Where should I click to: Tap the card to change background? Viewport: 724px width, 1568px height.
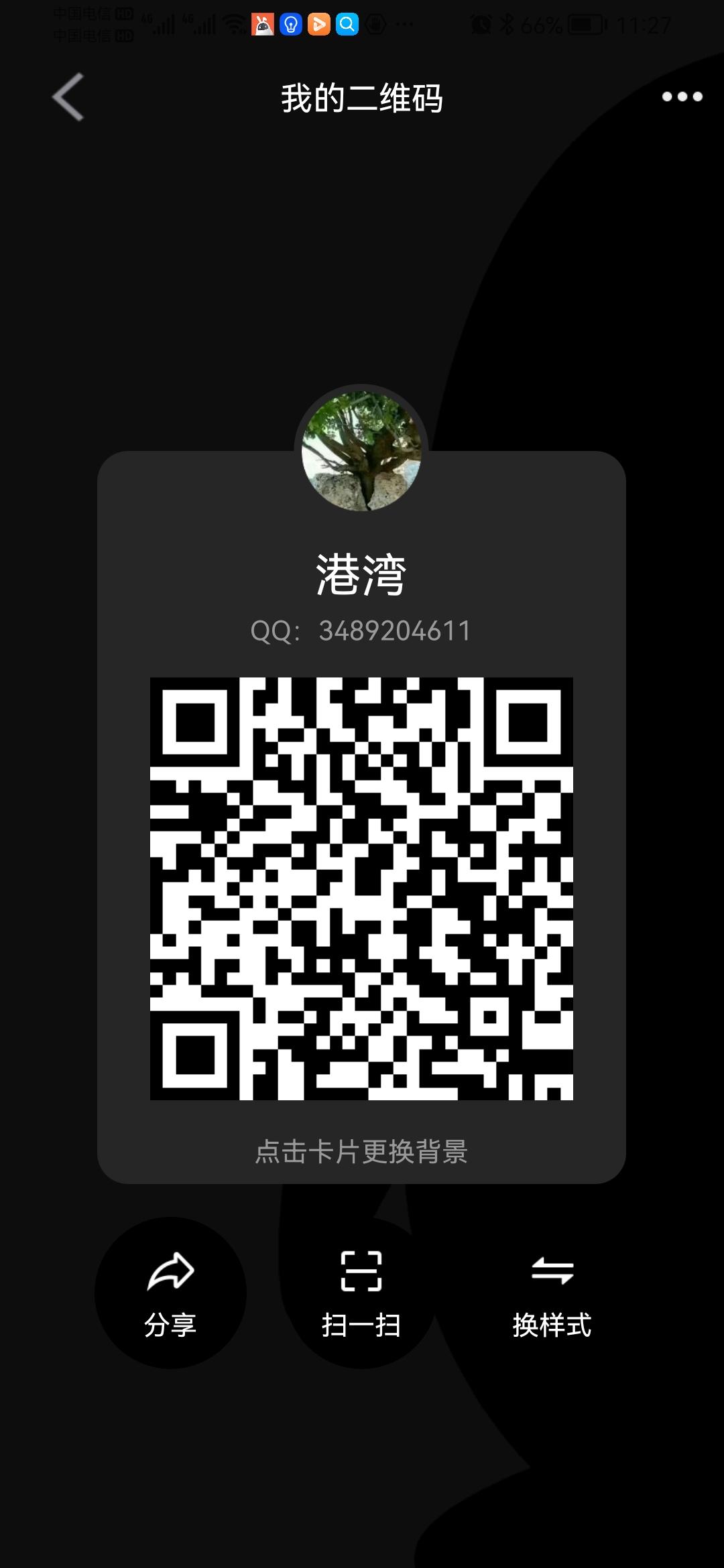[361, 1151]
